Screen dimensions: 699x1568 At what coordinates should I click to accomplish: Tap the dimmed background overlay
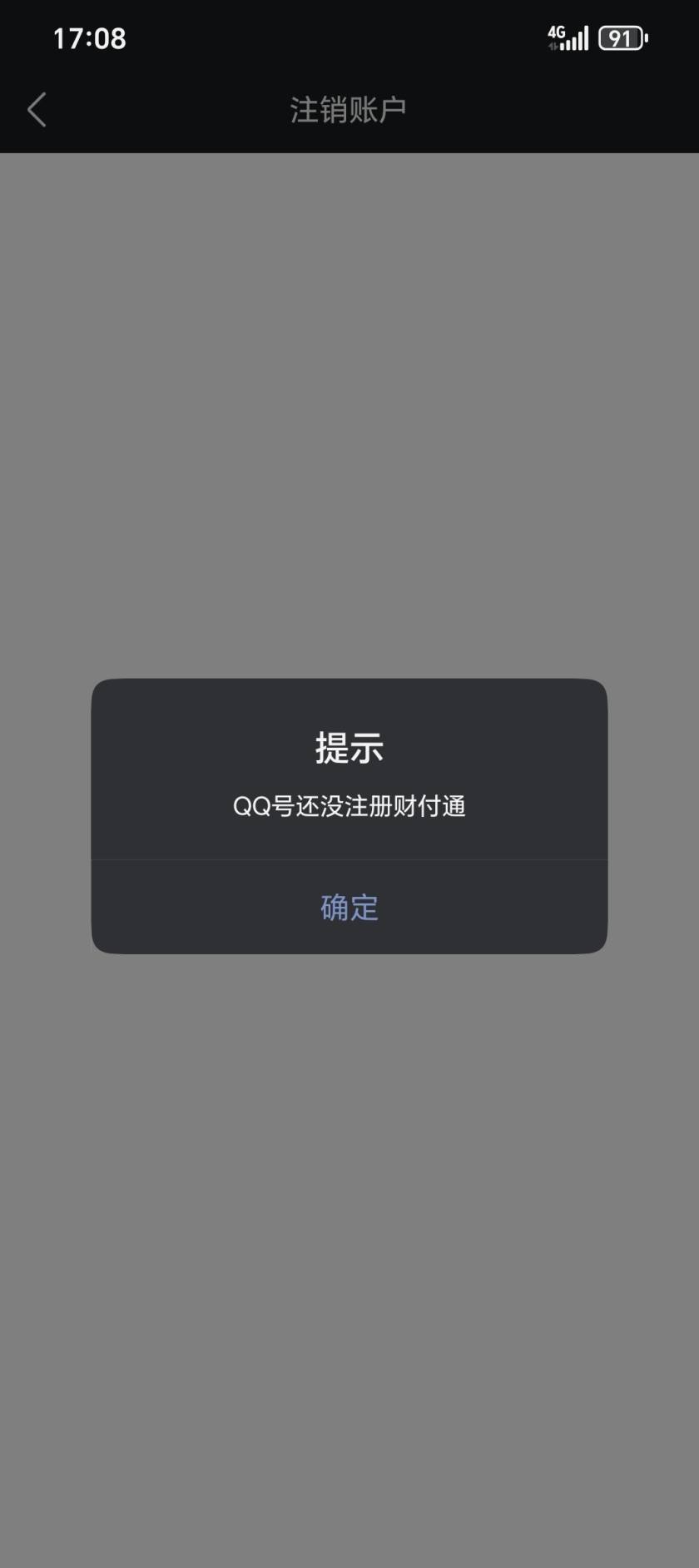348,416
